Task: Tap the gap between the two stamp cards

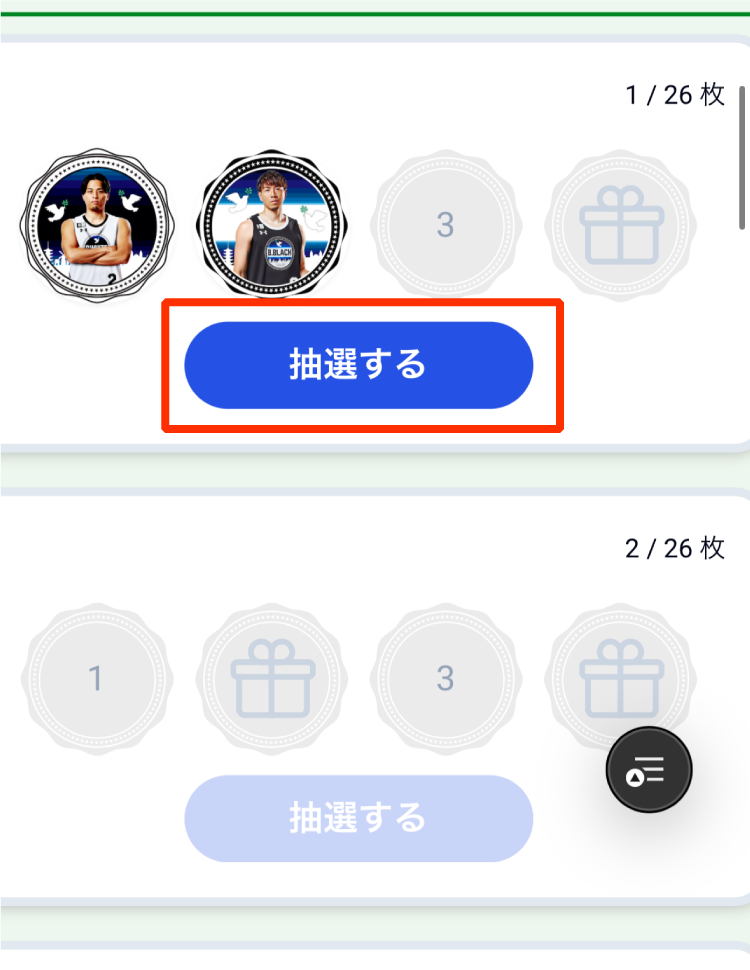Action: (375, 467)
